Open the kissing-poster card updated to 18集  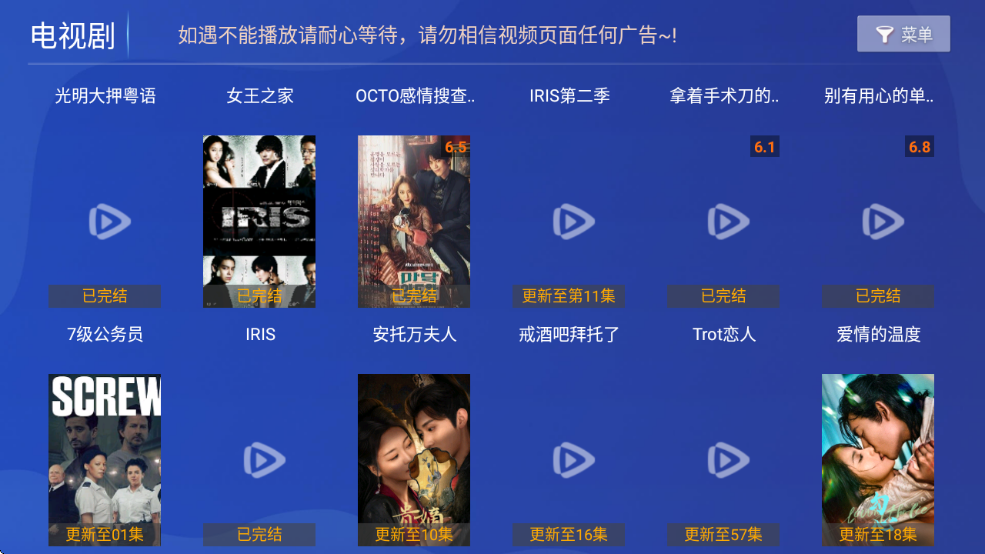(878, 460)
